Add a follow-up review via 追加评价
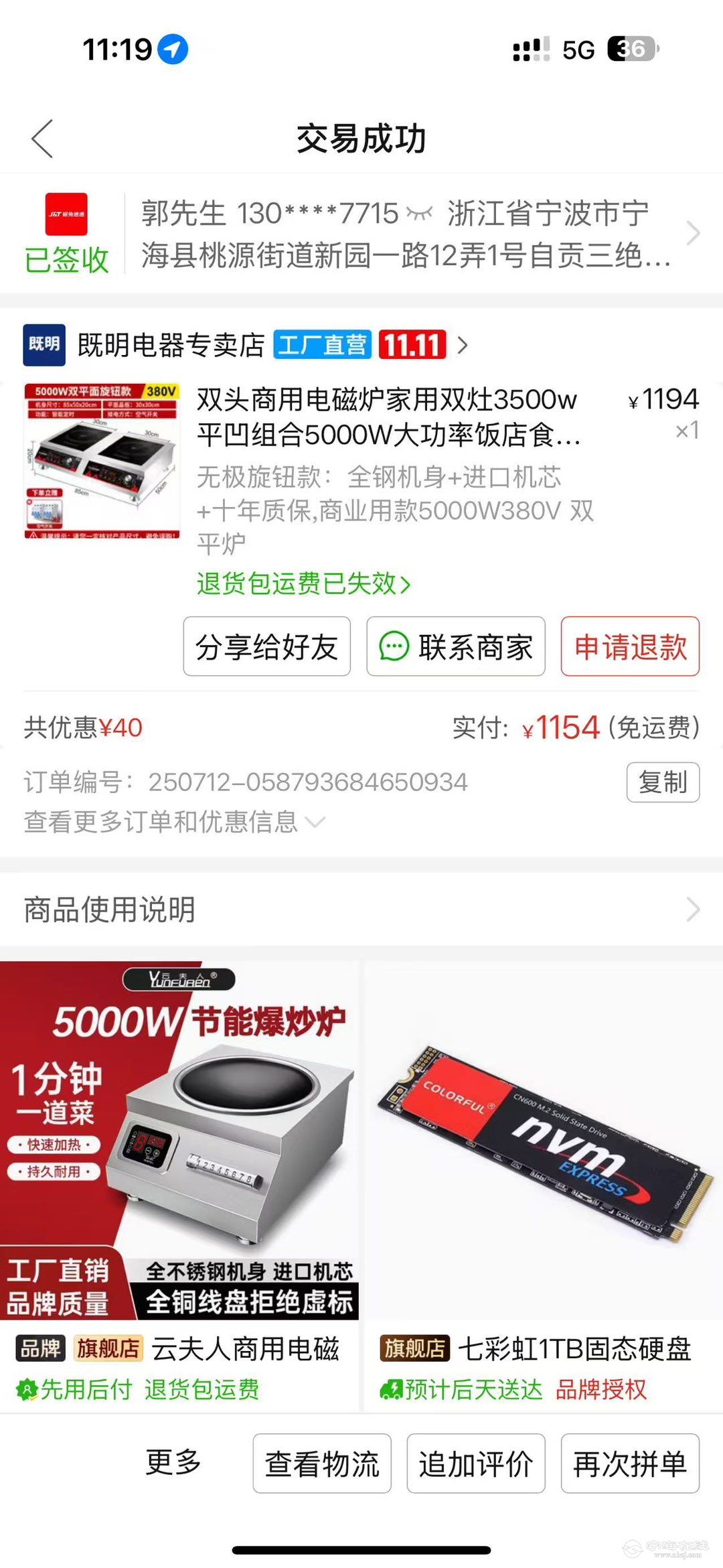723x1568 pixels. (476, 1464)
